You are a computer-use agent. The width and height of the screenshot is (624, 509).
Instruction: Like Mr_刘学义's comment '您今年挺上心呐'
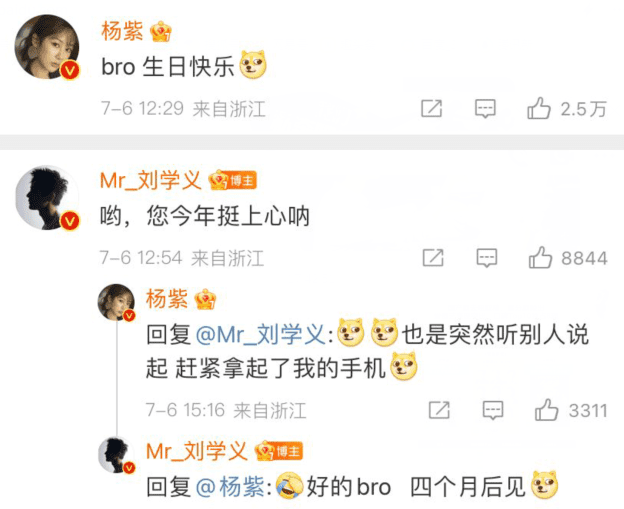coord(541,258)
